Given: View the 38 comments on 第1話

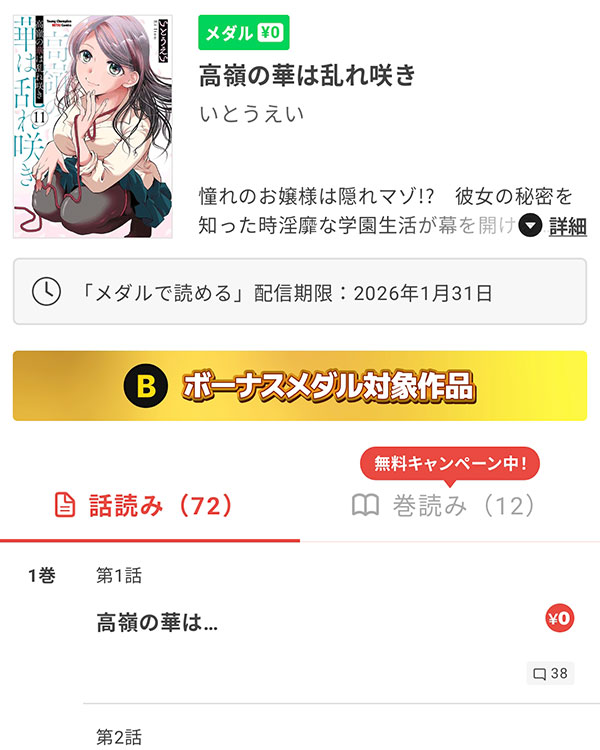Looking at the screenshot, I should pyautogui.click(x=550, y=674).
